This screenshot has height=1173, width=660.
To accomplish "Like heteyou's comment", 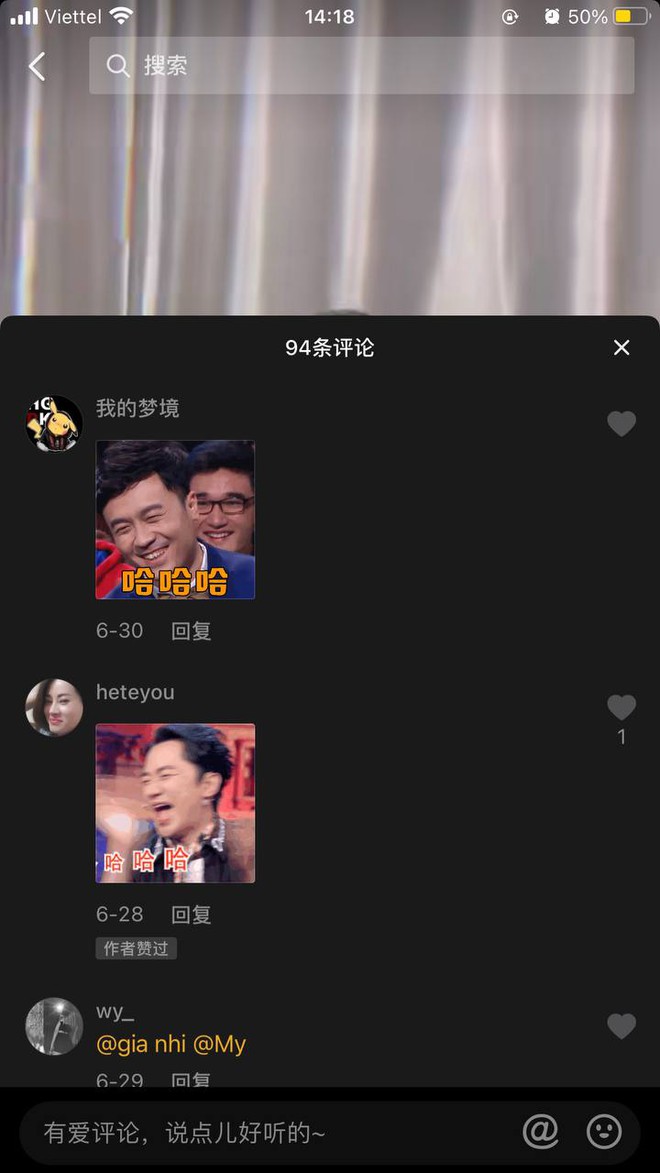I will coord(621,708).
